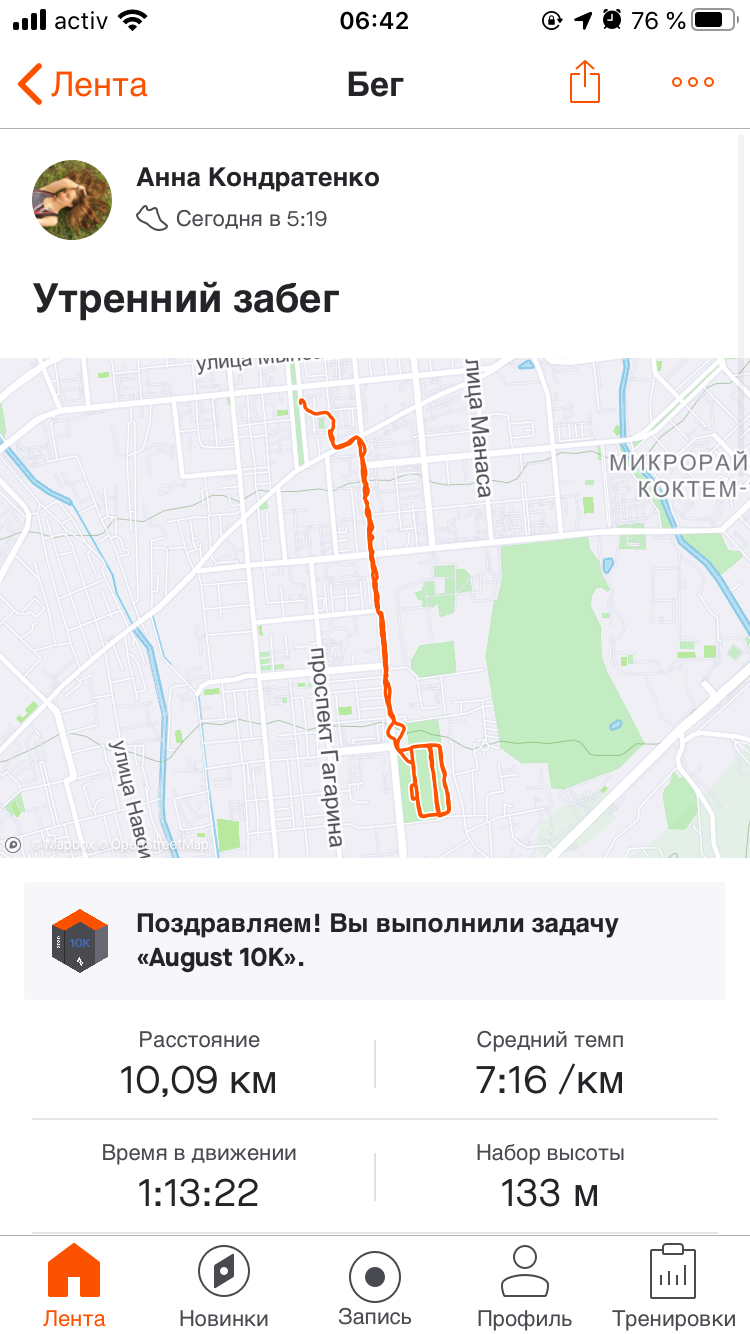Open the August 10K challenge banner

pyautogui.click(x=375, y=941)
